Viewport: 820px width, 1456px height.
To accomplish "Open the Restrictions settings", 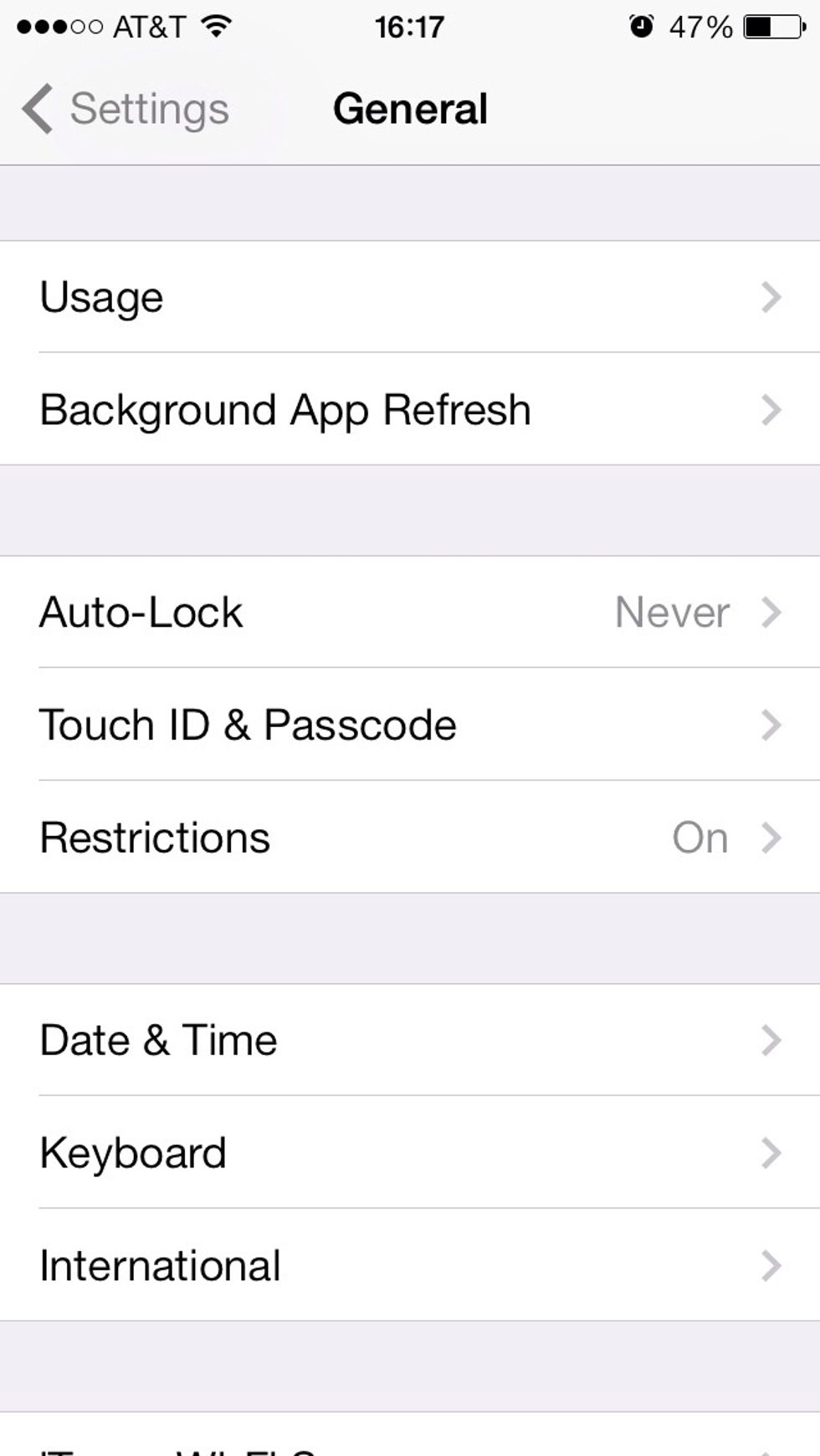I will coord(410,837).
